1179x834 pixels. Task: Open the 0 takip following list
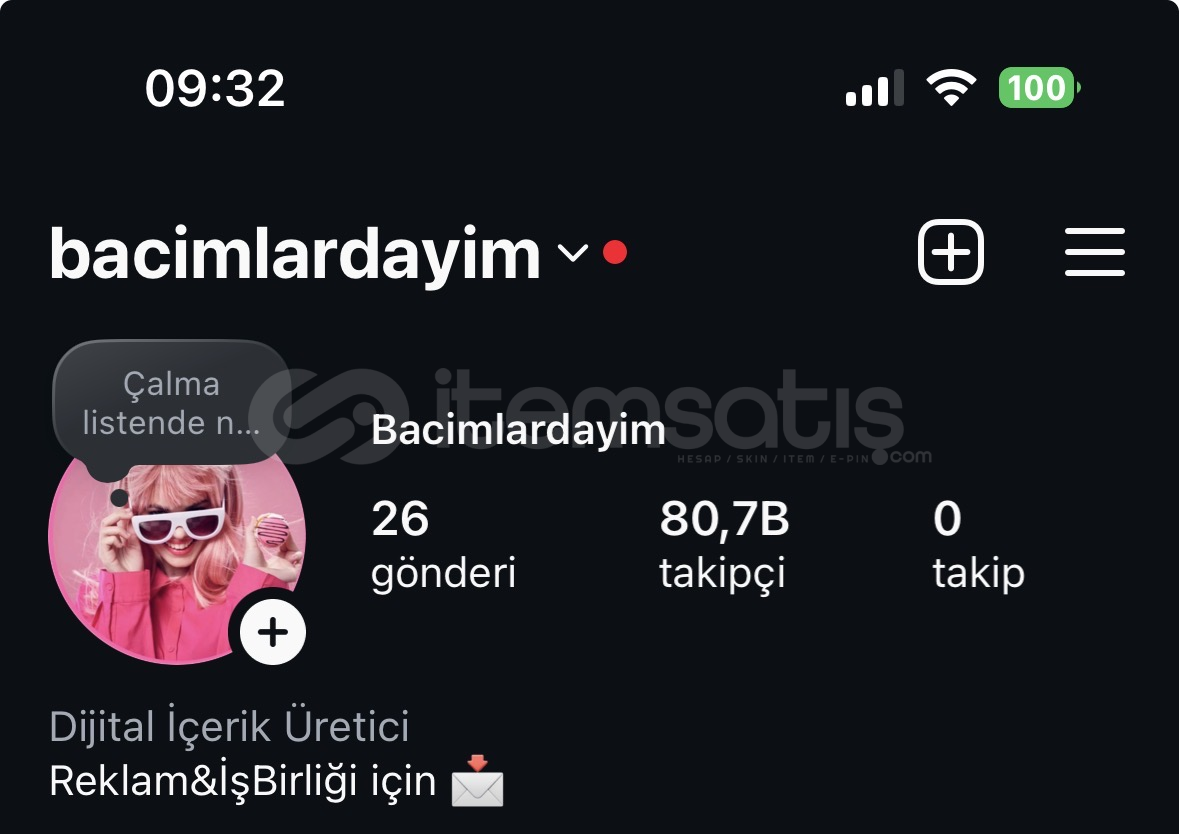click(977, 545)
